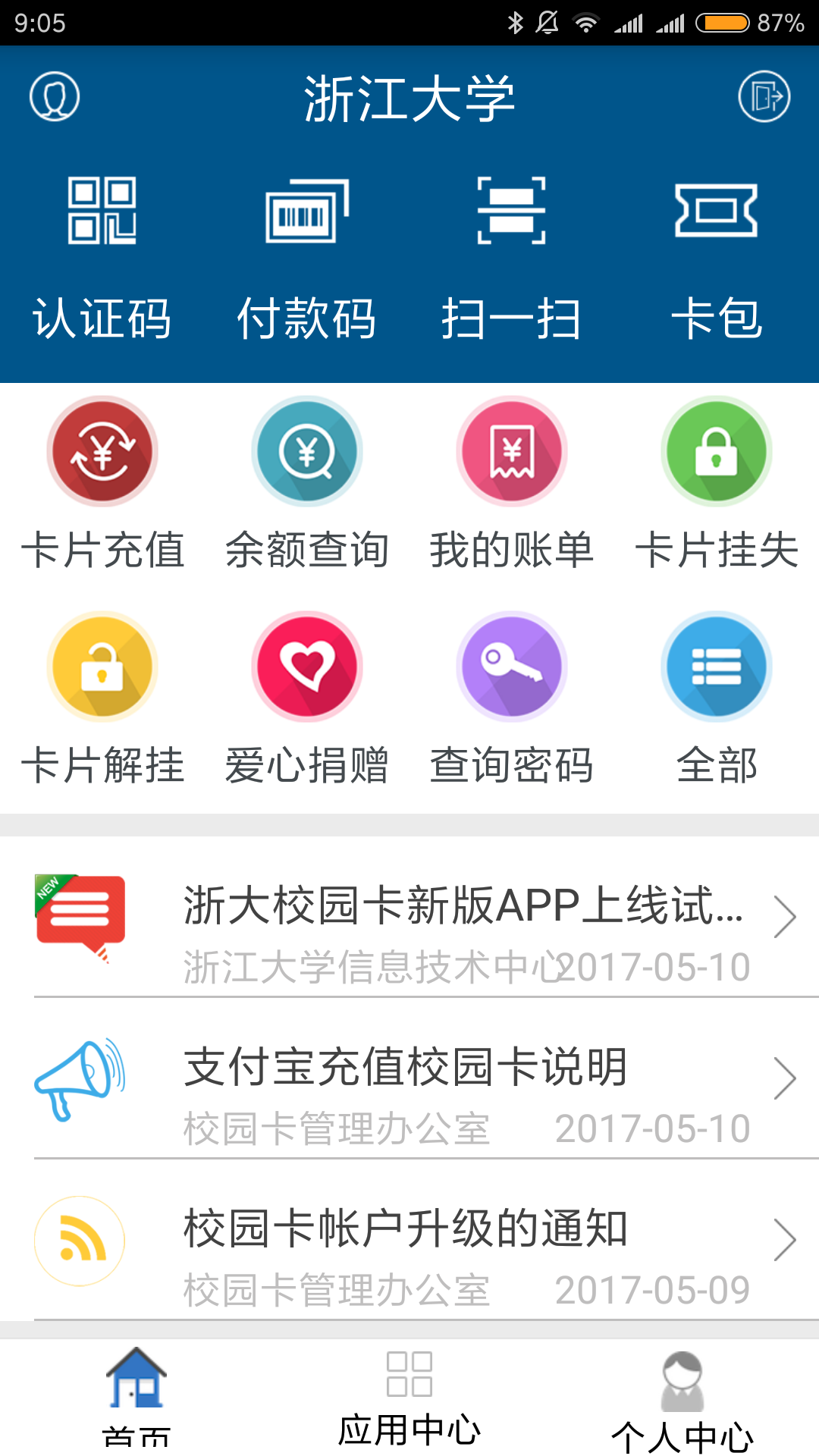Go to the 个人中心 tab
The height and width of the screenshot is (1456, 819).
[682, 1397]
